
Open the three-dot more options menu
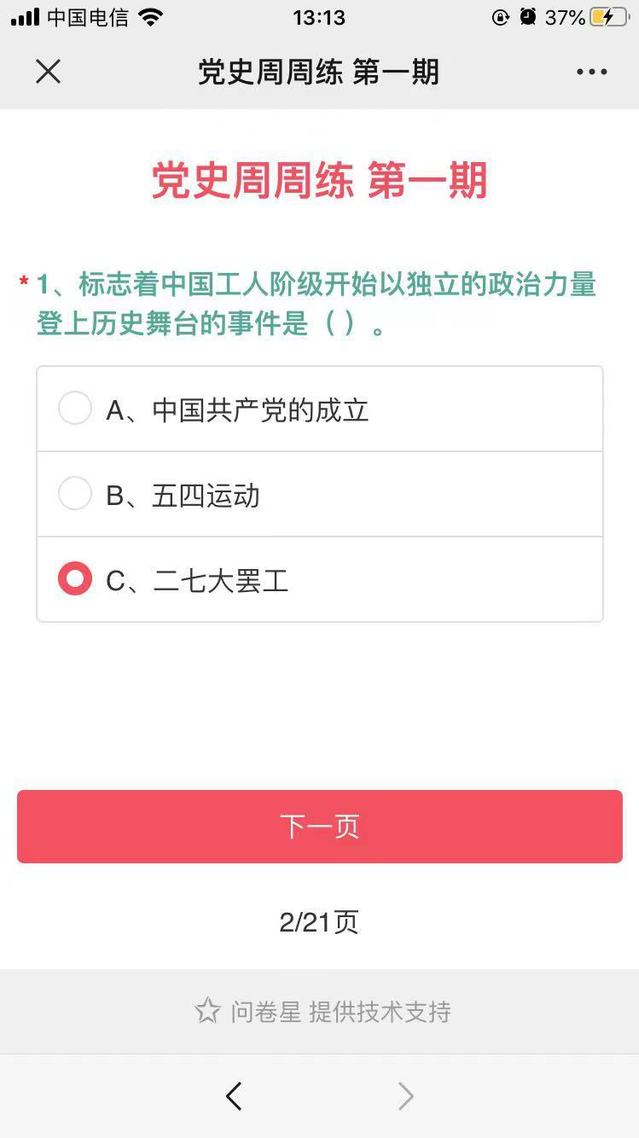(x=591, y=72)
